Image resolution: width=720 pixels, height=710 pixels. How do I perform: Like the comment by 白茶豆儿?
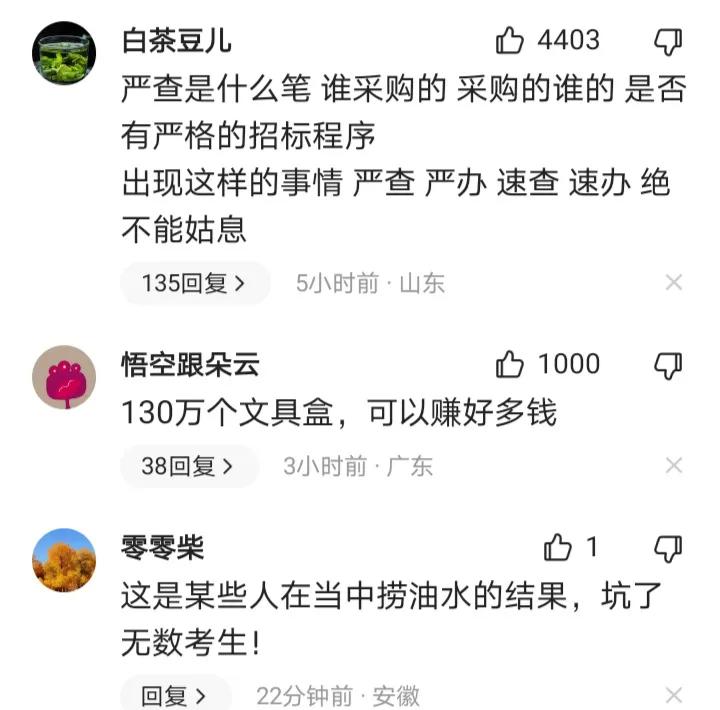(x=510, y=41)
